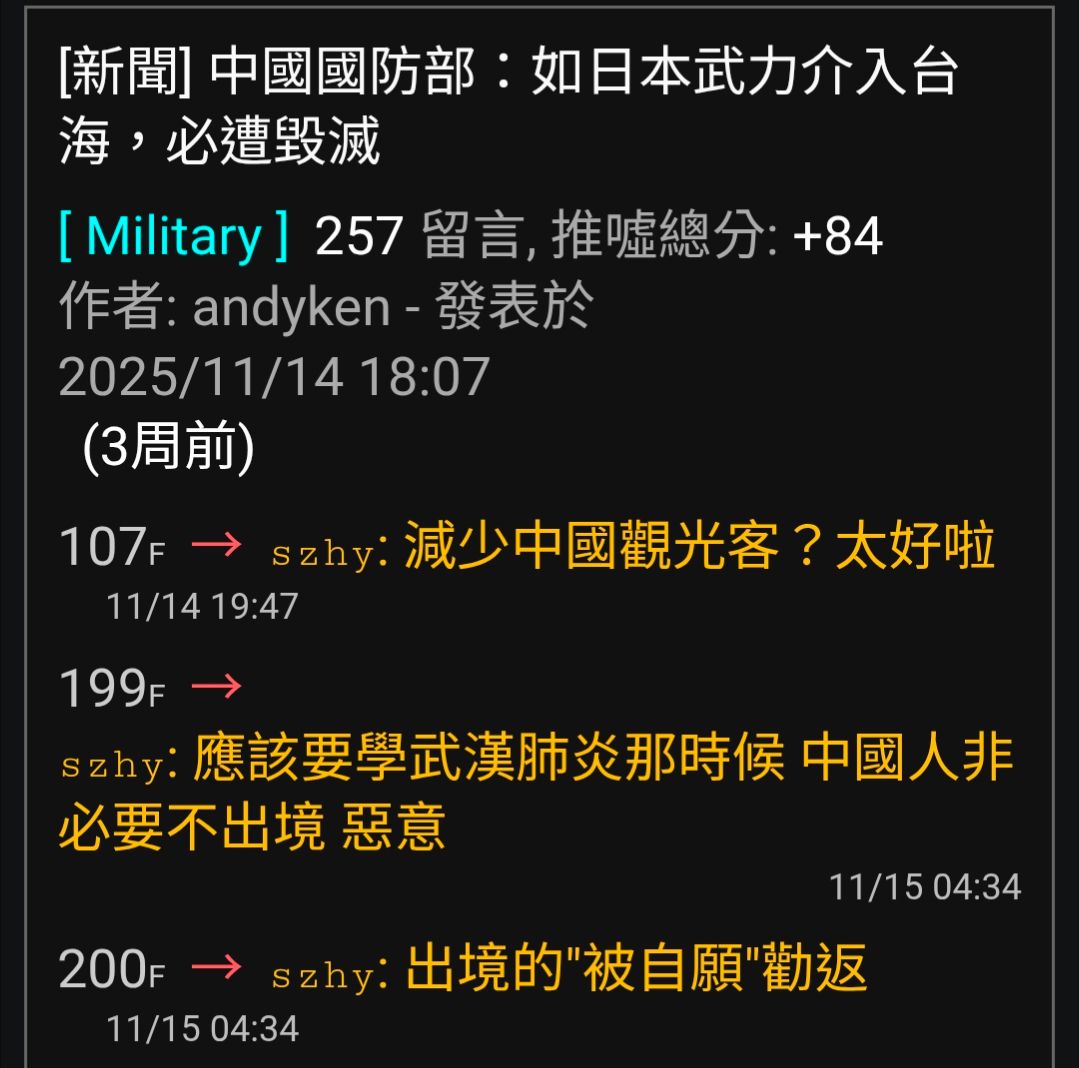
Task: Open the Military board tag
Action: [x=174, y=237]
